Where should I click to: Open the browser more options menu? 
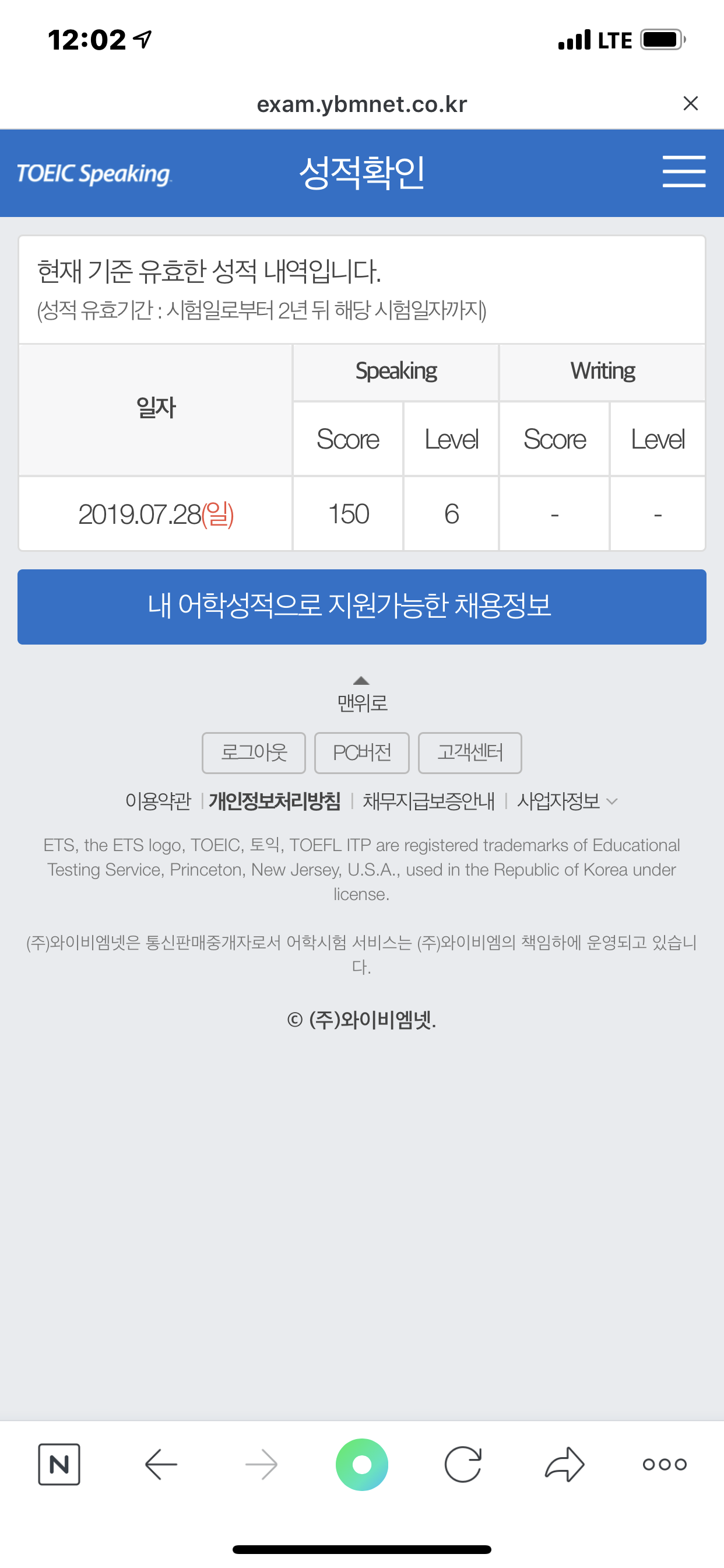[x=665, y=1464]
